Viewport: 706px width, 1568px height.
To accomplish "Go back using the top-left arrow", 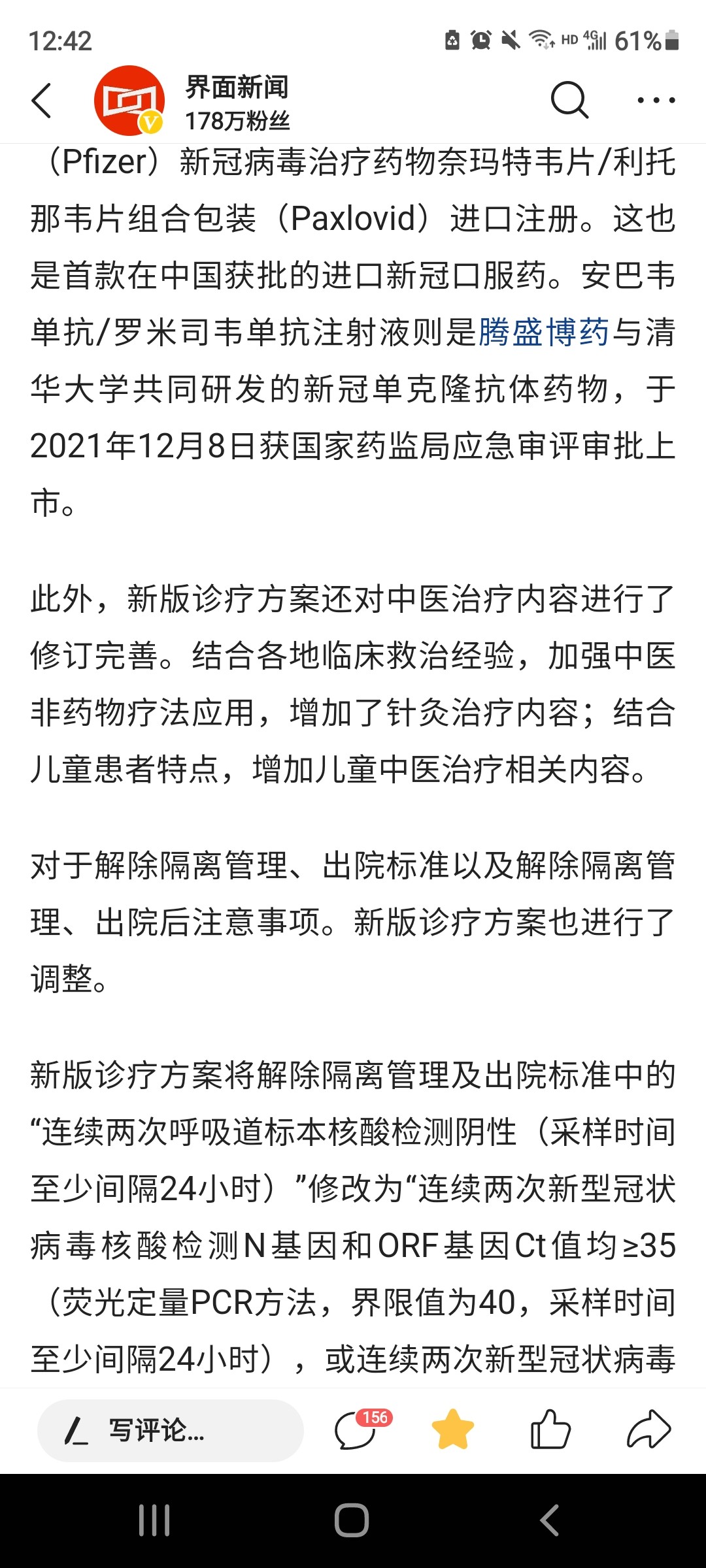I will click(x=42, y=101).
